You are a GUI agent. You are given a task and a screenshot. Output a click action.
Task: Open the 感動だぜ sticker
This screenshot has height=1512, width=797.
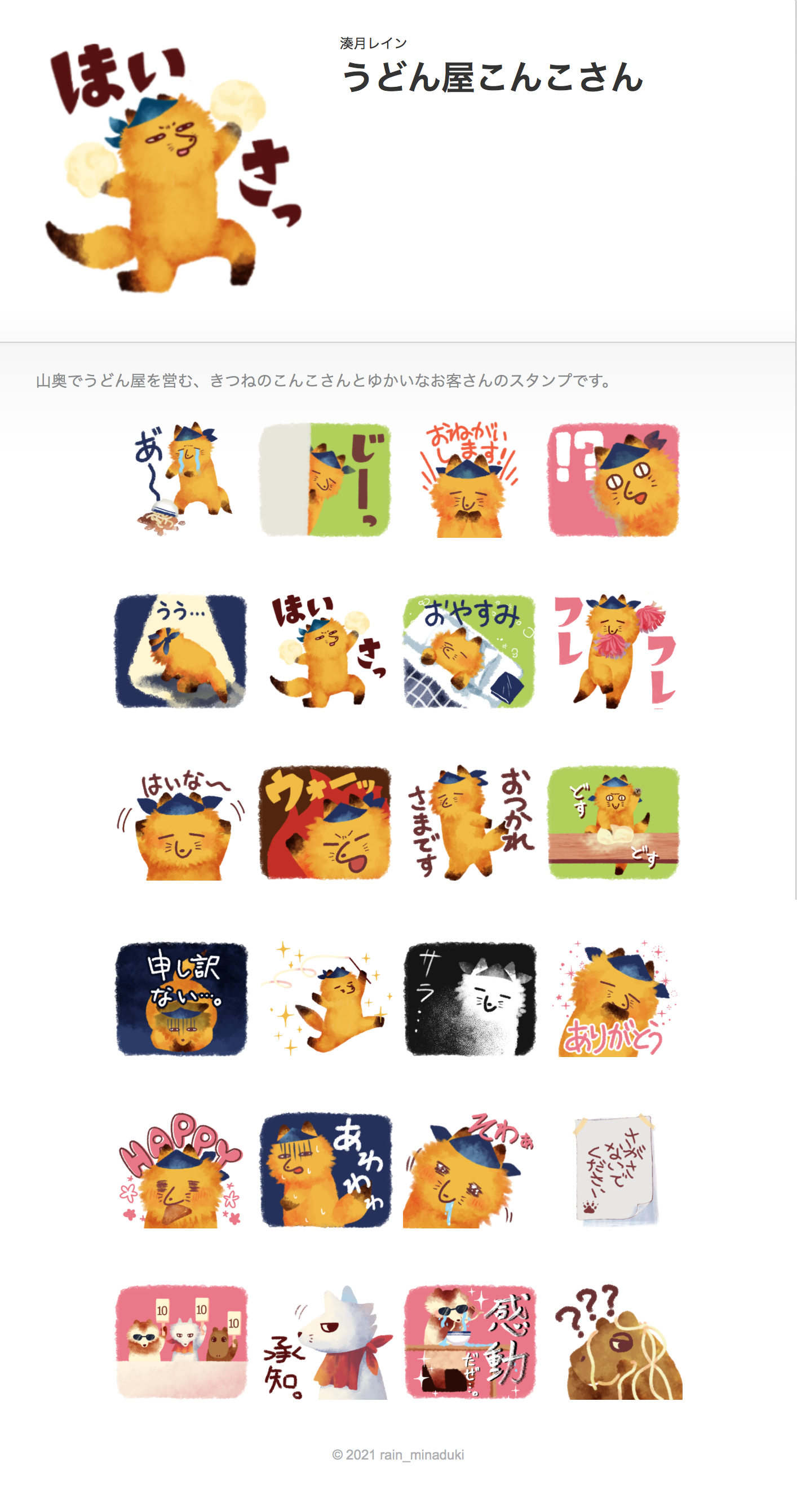tap(470, 1342)
